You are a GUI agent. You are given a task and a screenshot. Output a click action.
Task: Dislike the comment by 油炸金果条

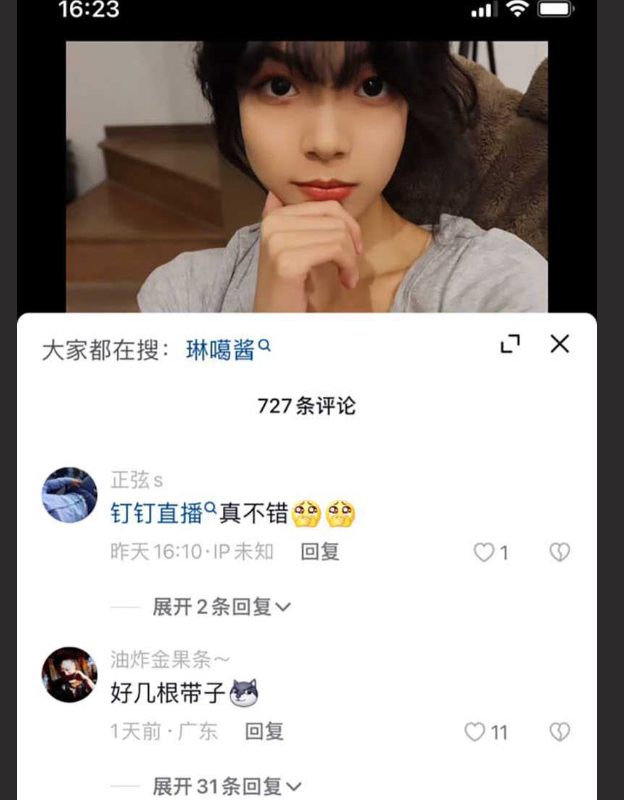(560, 732)
